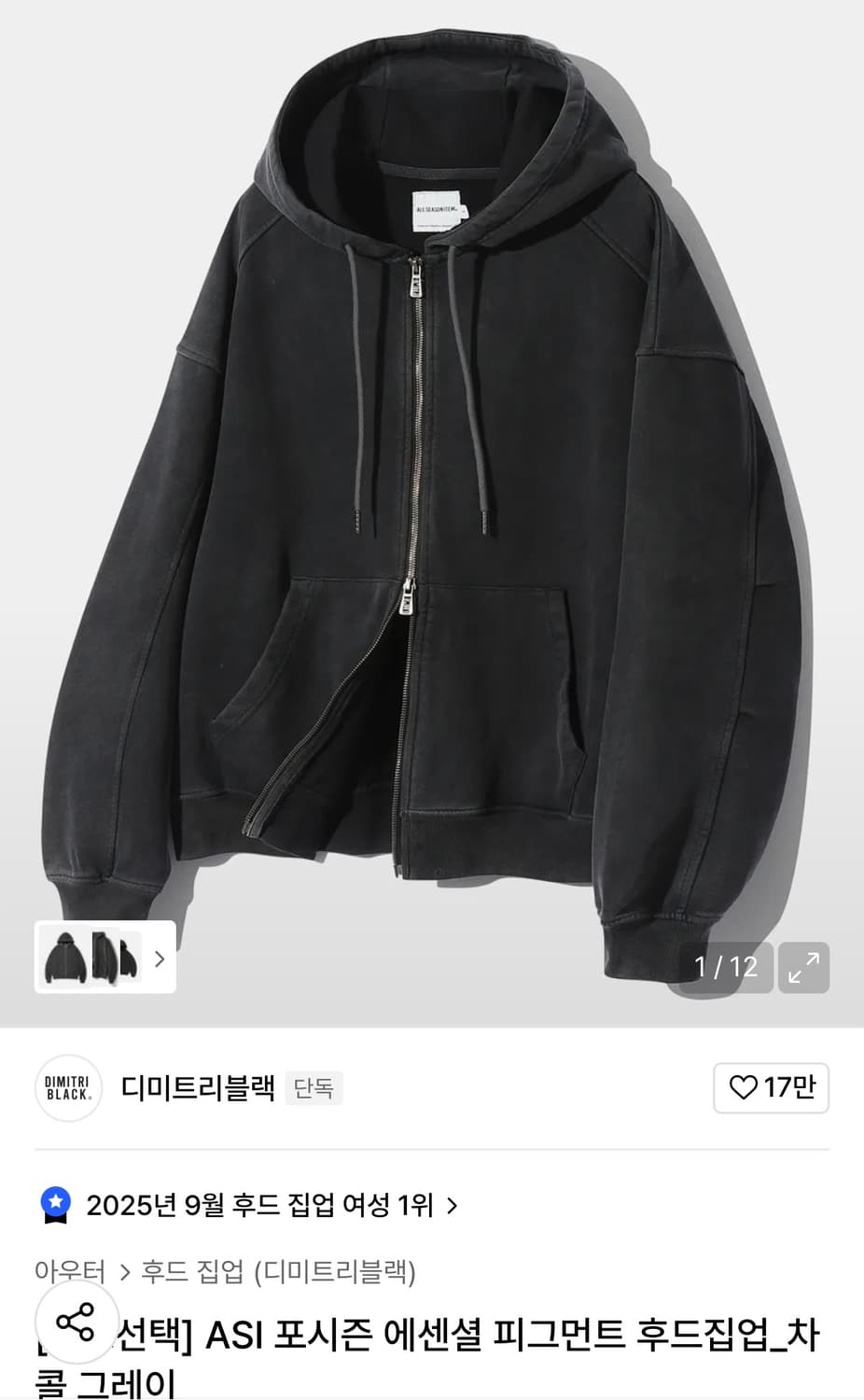864x1400 pixels.
Task: Select the first hoodie thumbnail
Action: pos(64,956)
